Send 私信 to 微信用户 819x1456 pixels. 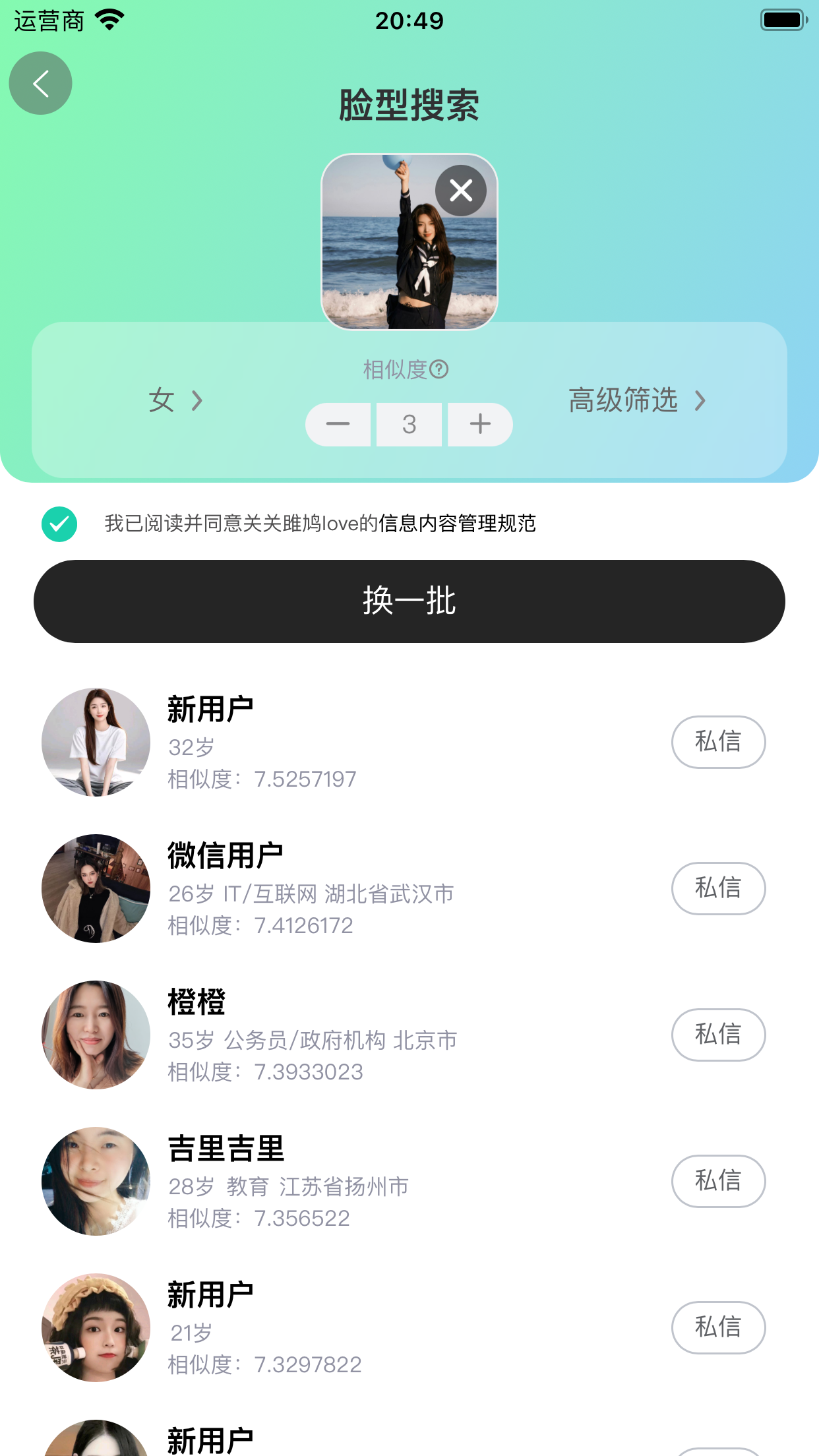(x=718, y=888)
